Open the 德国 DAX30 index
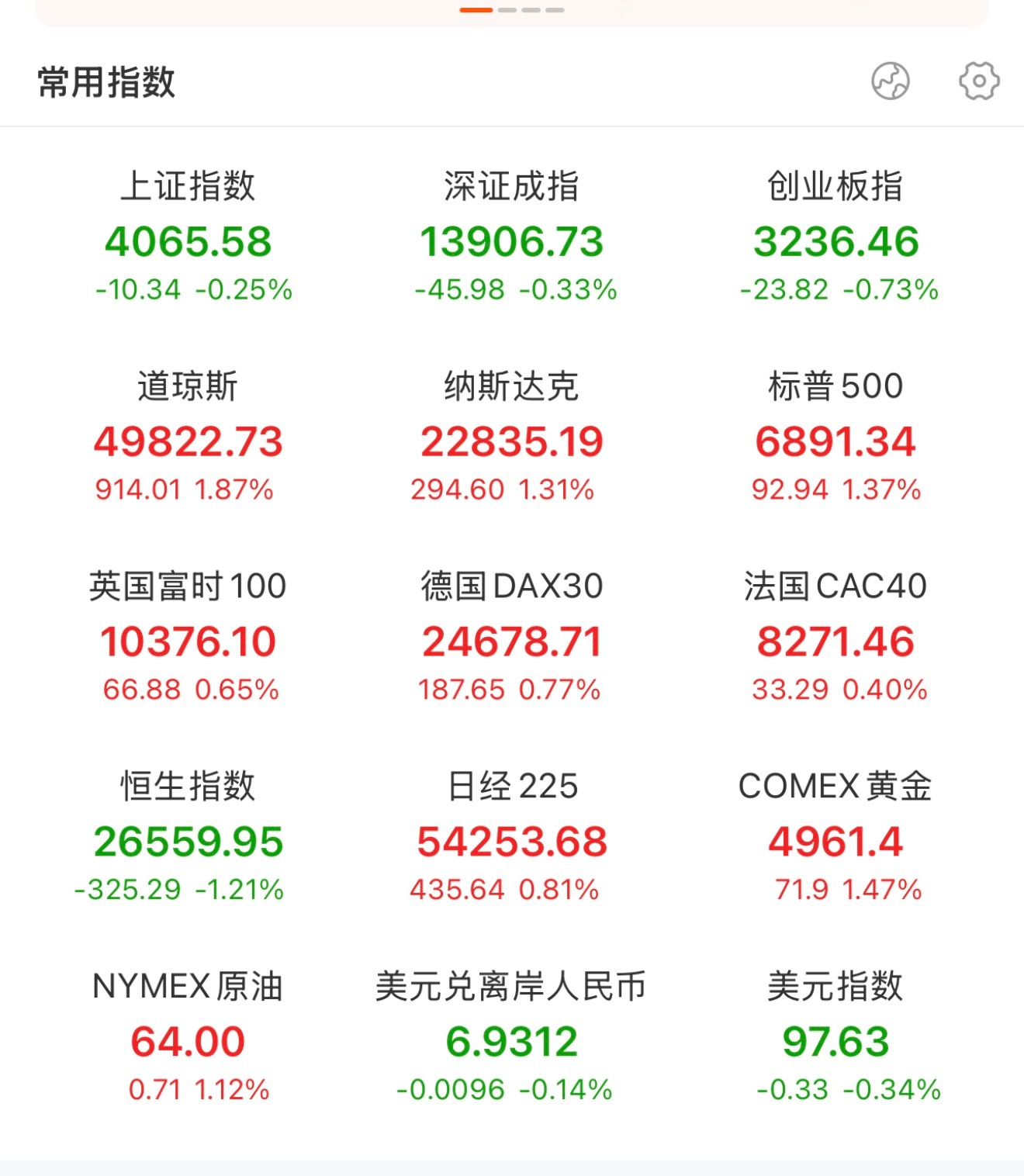 click(x=512, y=638)
